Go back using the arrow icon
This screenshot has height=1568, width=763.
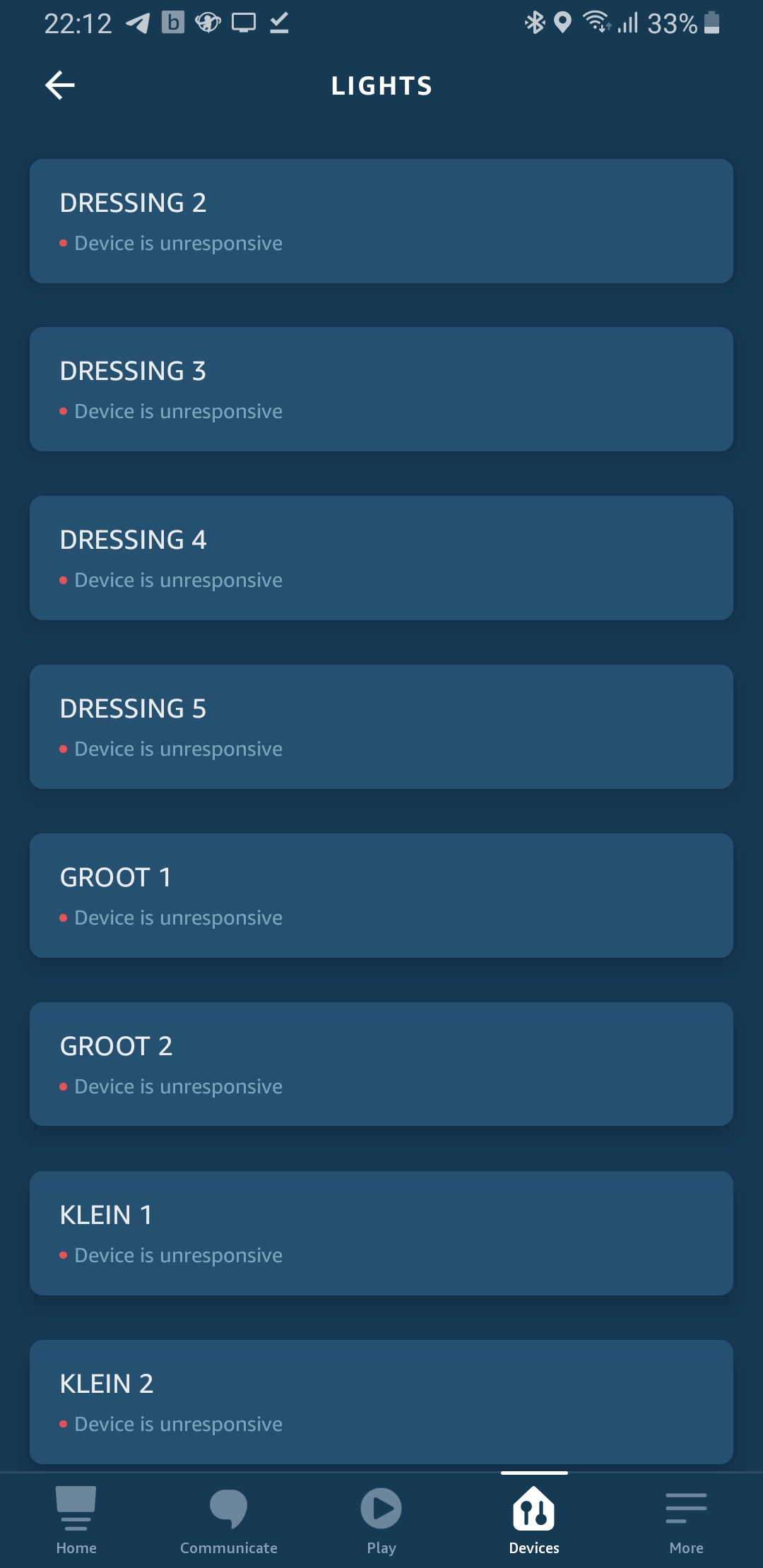[60, 85]
